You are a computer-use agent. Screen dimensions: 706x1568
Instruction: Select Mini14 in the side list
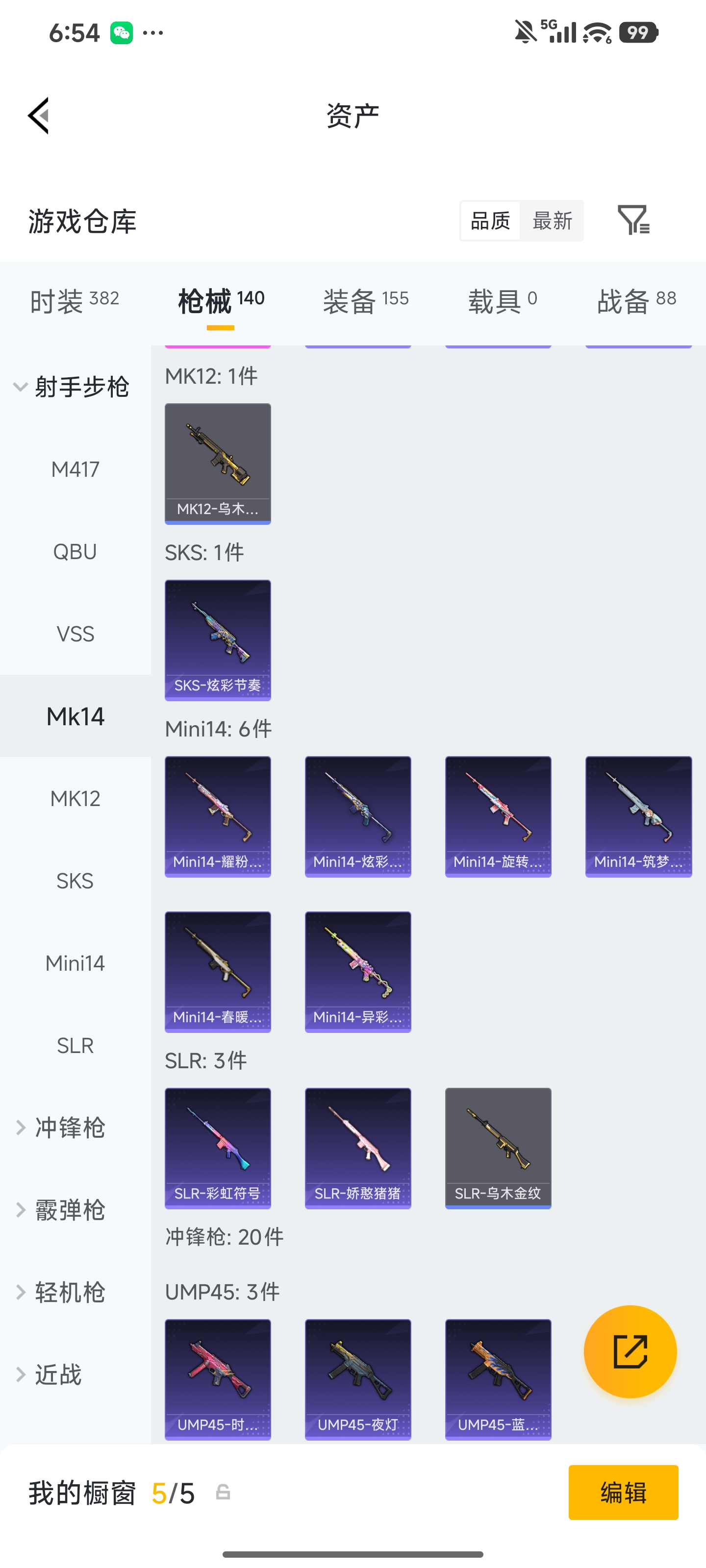coord(75,963)
